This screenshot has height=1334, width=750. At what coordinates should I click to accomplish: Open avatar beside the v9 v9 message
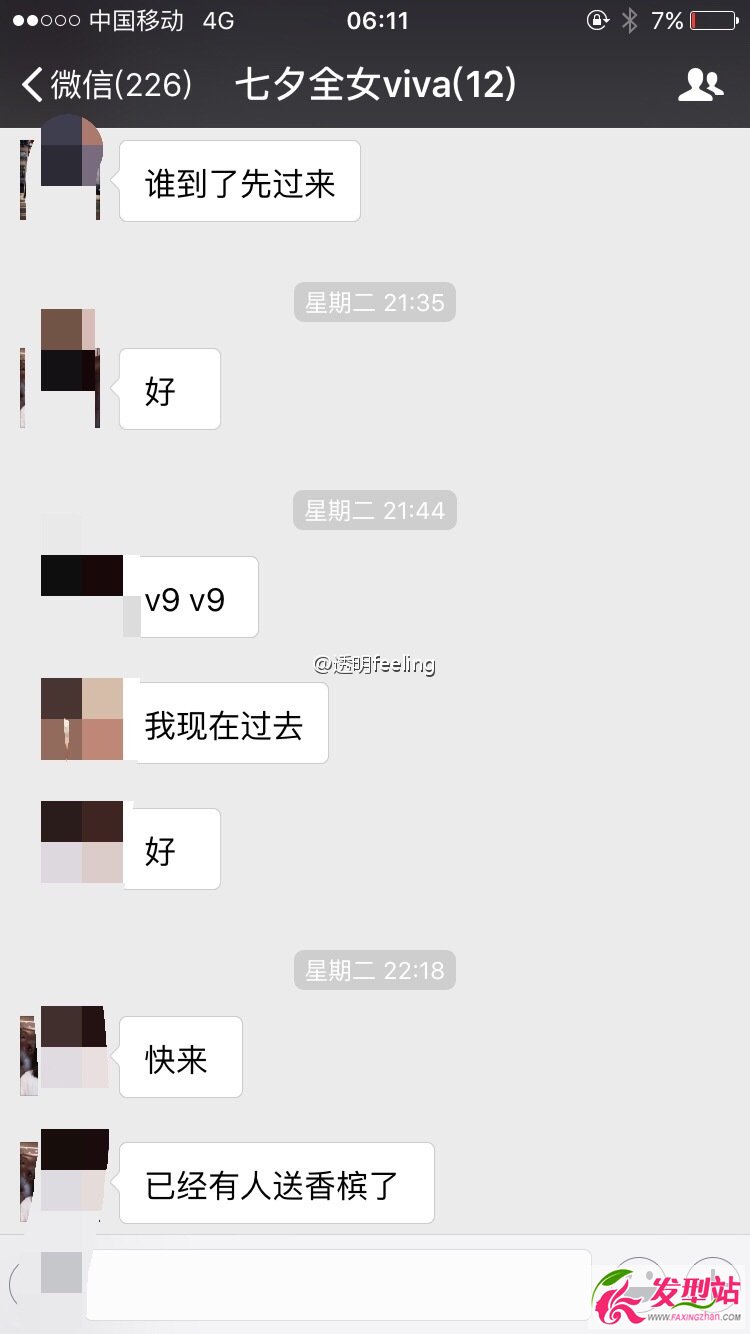[x=80, y=577]
